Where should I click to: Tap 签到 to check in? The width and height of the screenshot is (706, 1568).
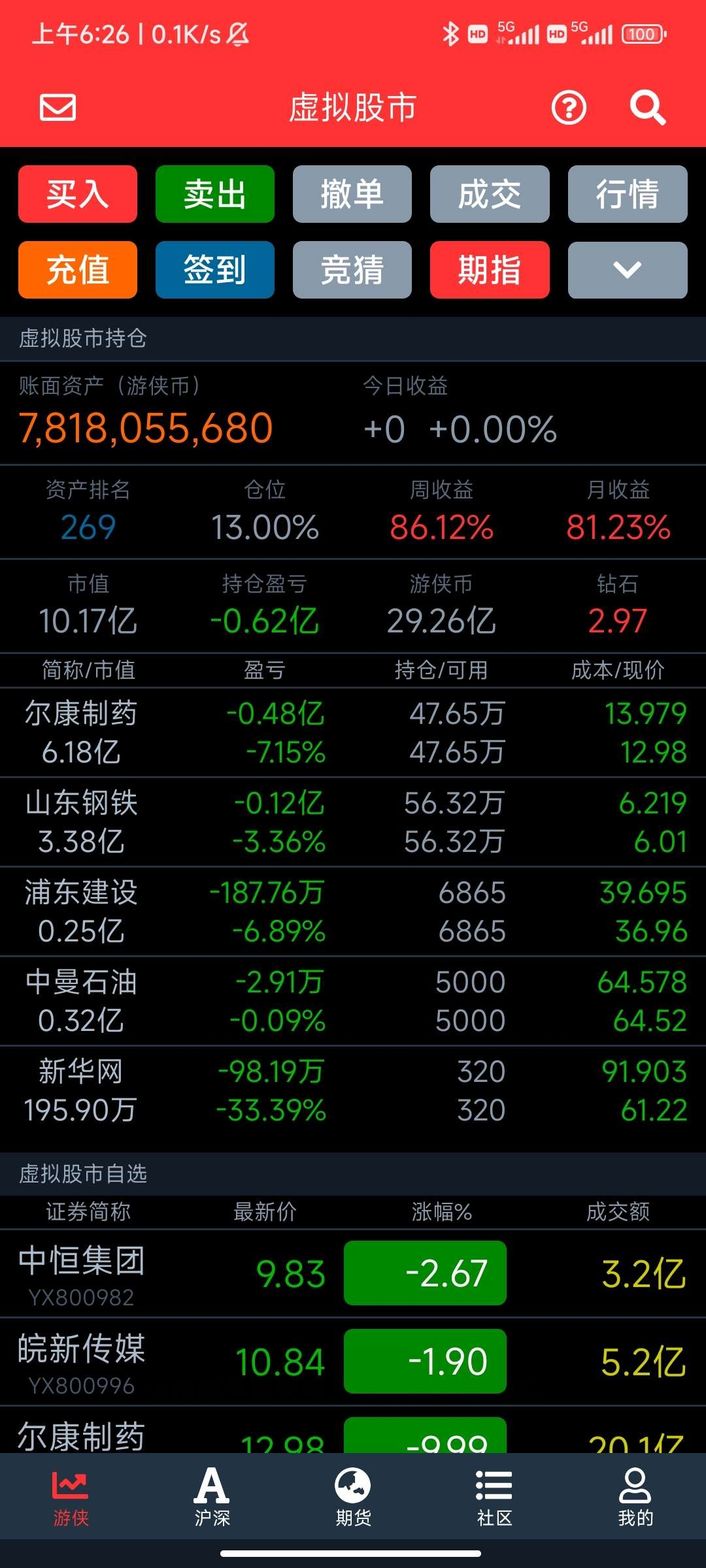pos(215,270)
